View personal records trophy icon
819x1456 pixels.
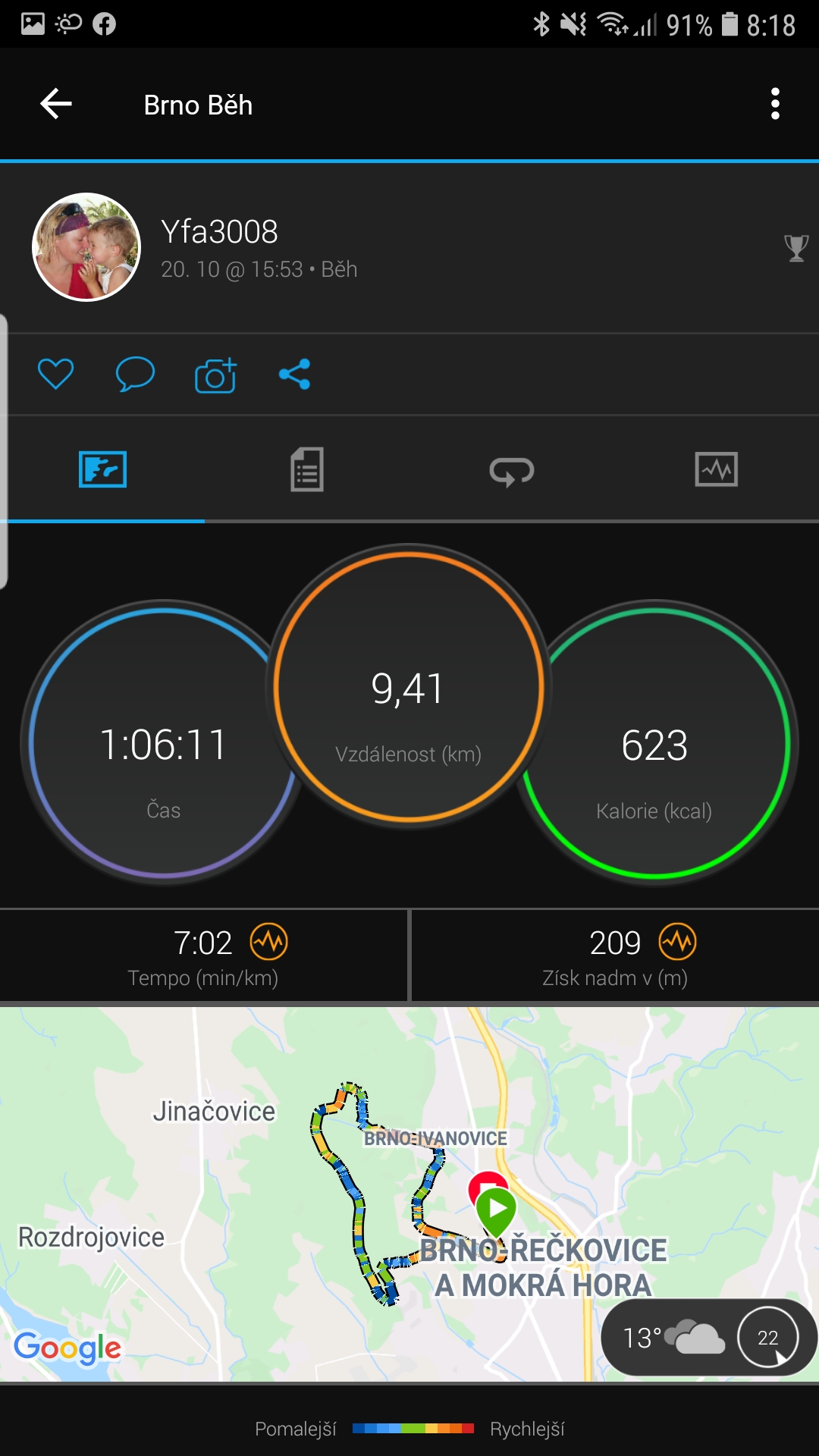pos(796,248)
